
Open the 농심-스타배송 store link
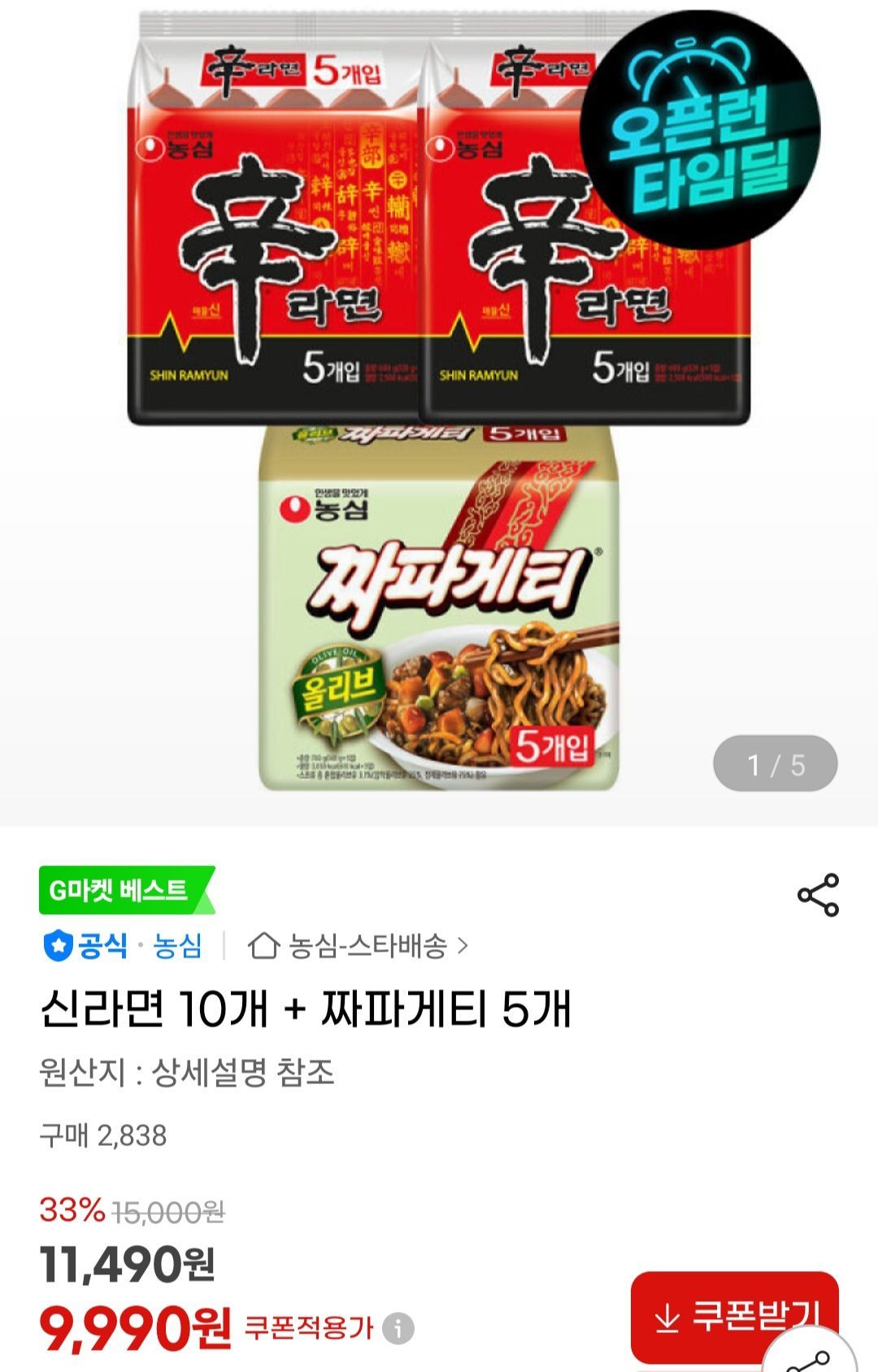(359, 946)
